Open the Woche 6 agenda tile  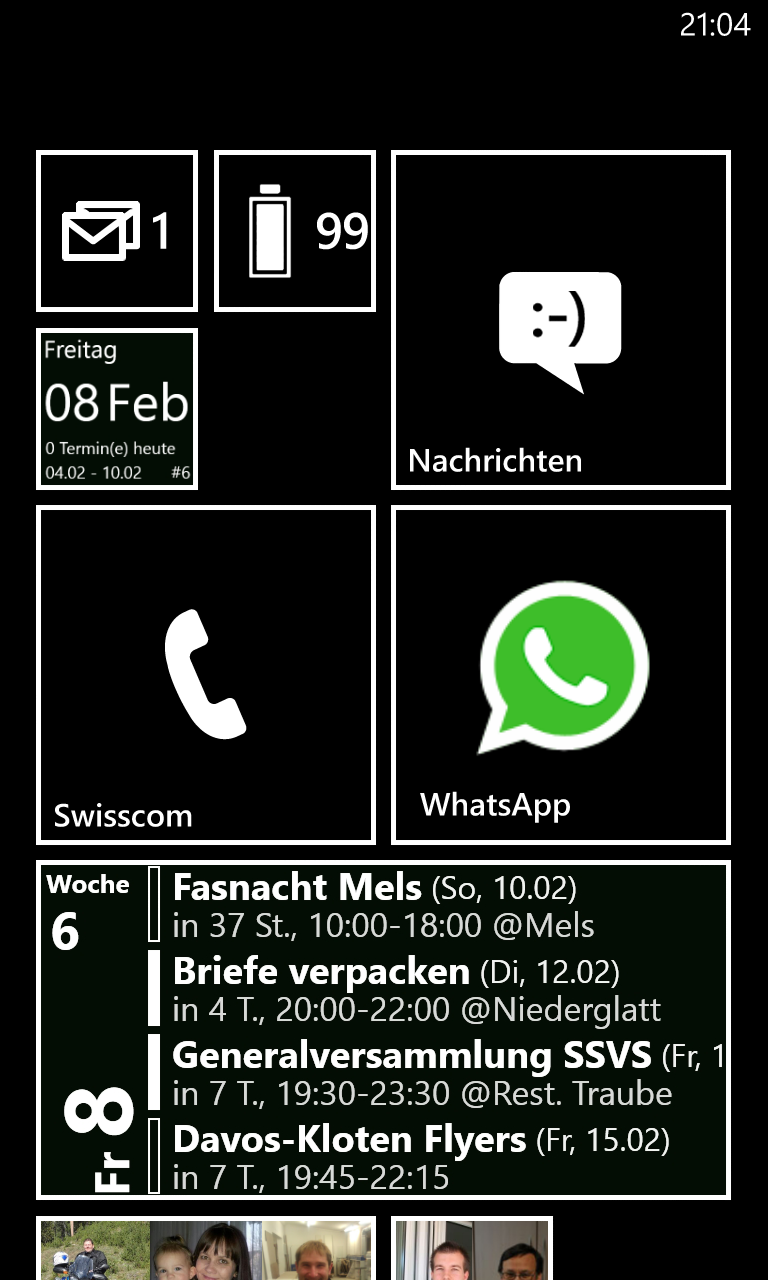(x=384, y=1030)
